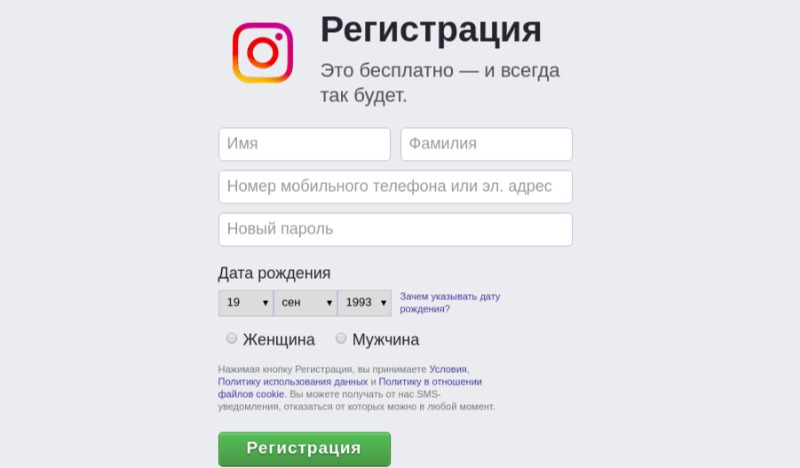Open the birth year dropdown showing 1993
The height and width of the screenshot is (468, 800).
[x=364, y=302]
